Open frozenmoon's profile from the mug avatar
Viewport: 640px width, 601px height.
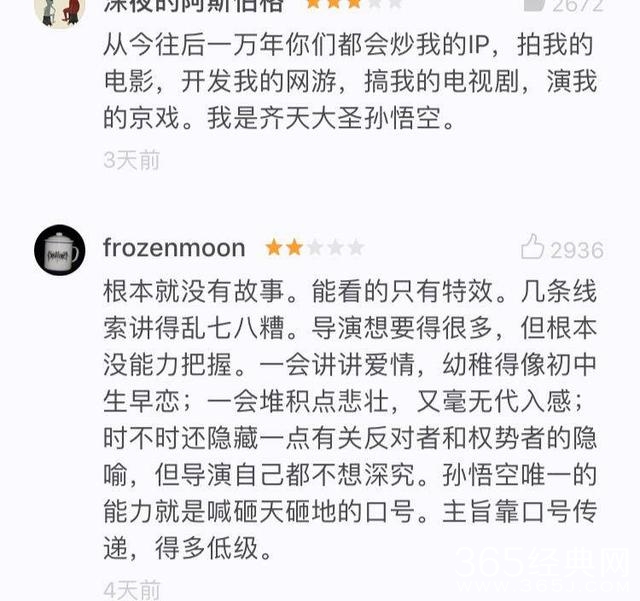click(x=59, y=251)
